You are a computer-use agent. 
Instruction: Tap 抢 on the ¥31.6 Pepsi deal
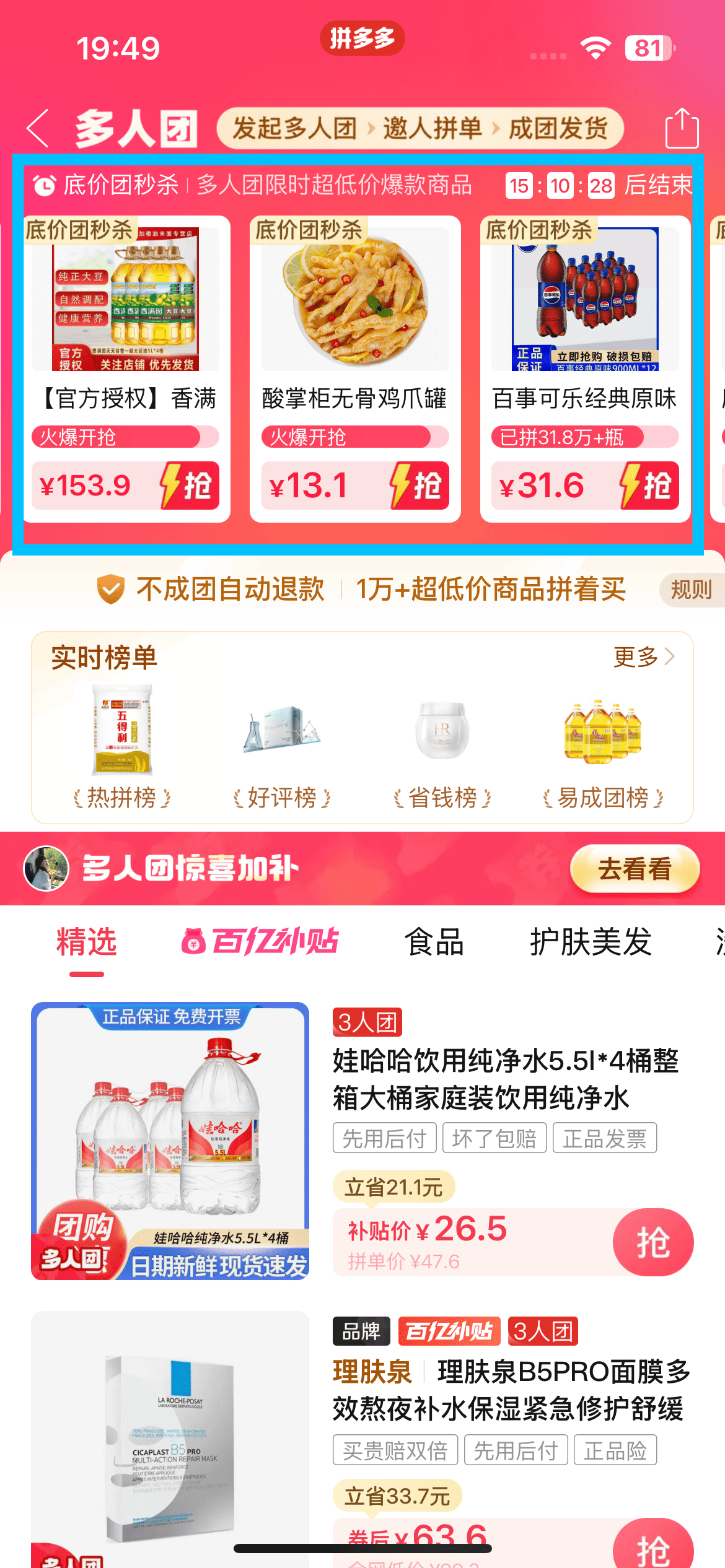click(649, 486)
